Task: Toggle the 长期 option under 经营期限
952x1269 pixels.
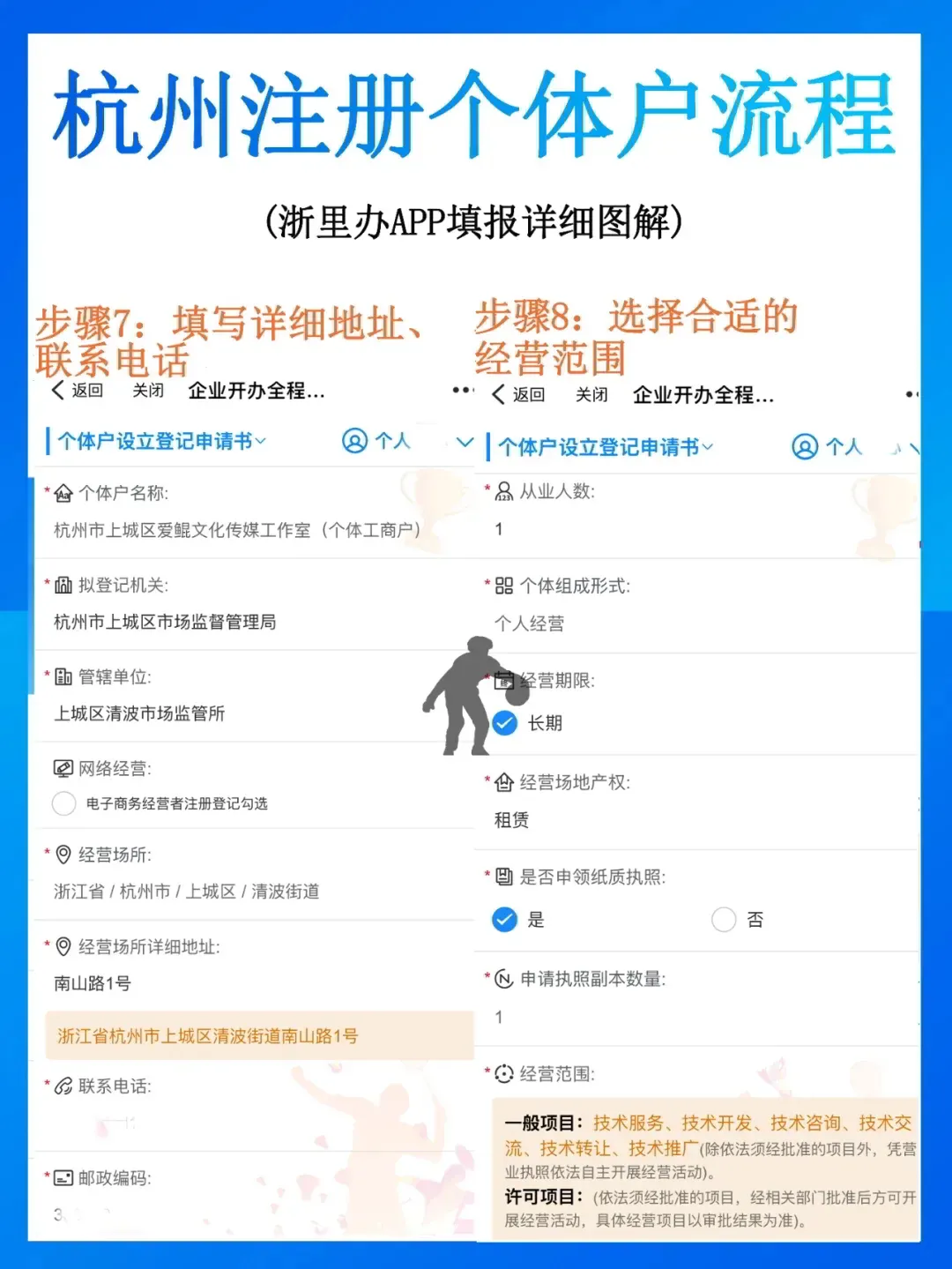Action: point(504,723)
